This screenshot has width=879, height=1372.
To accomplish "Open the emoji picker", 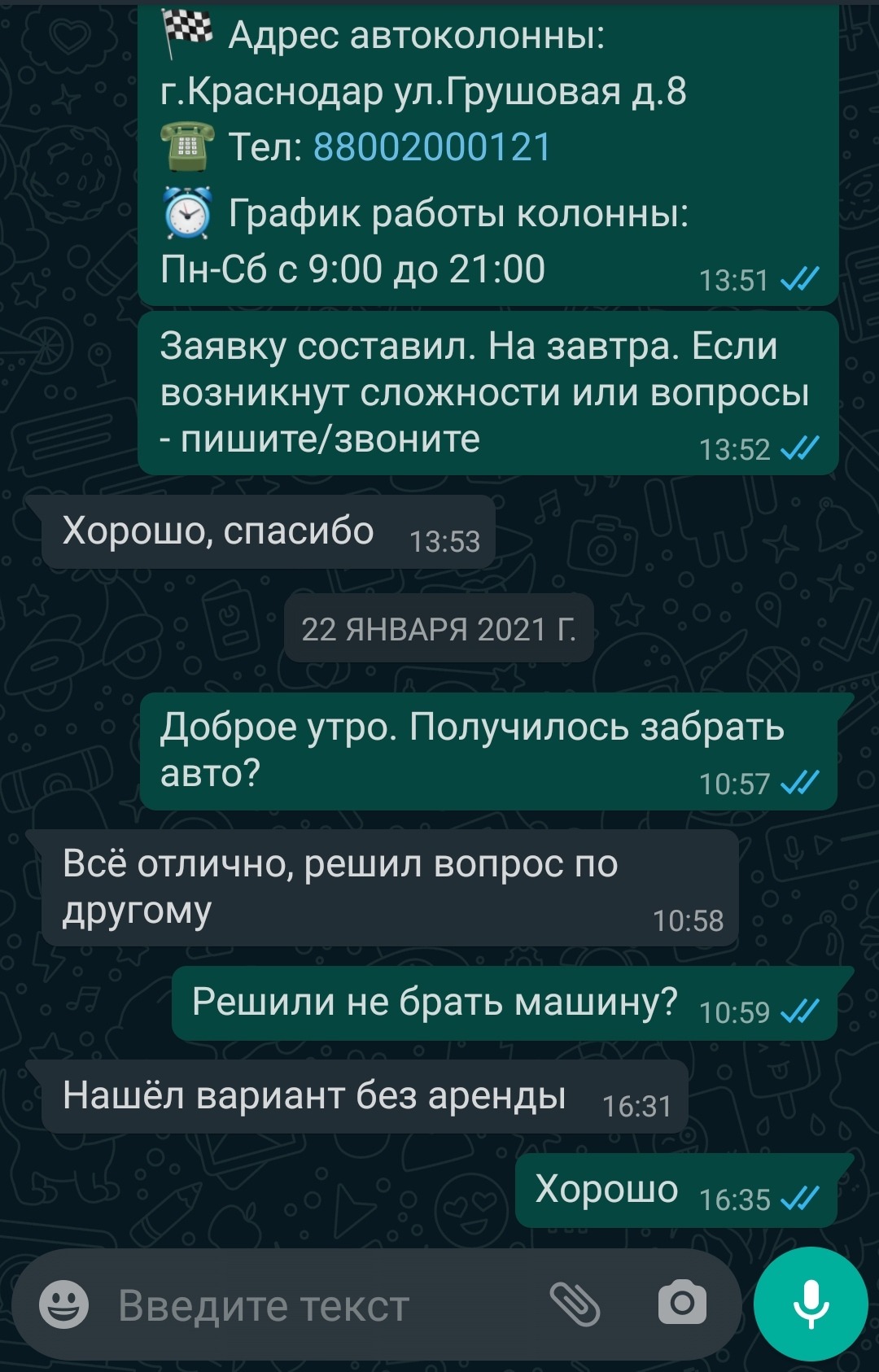I will click(64, 1304).
